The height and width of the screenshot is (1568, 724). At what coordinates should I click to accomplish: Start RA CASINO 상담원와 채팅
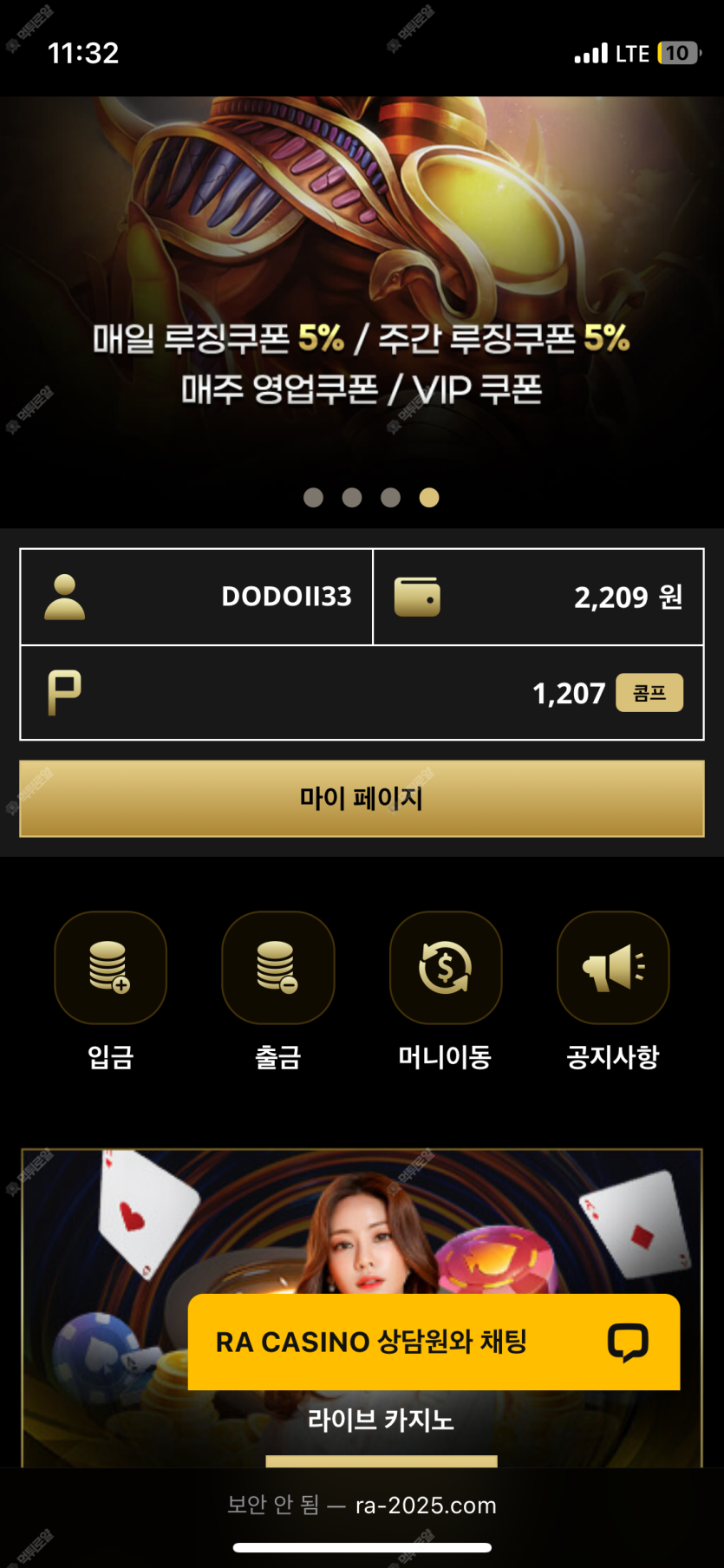[434, 1342]
